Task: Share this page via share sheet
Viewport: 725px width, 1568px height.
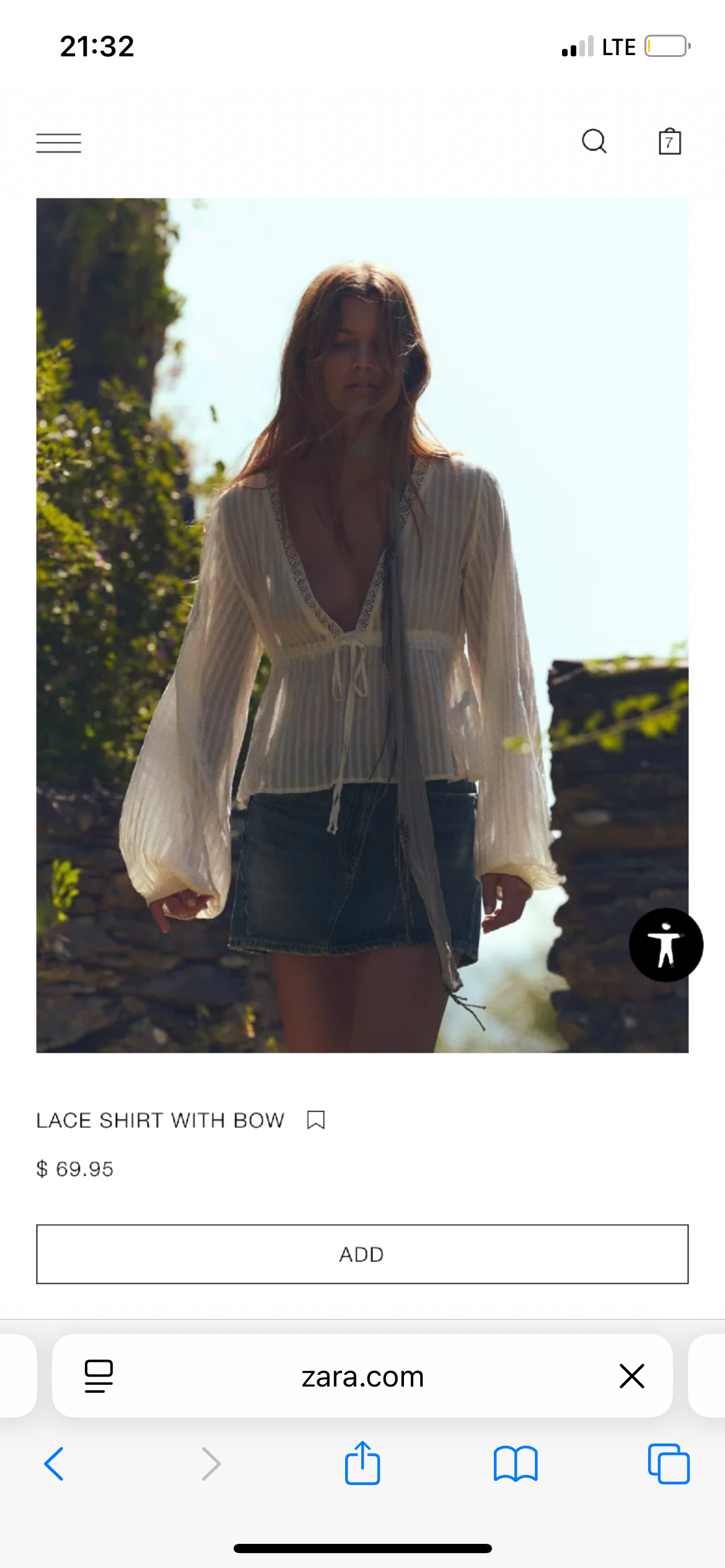Action: point(362,1463)
